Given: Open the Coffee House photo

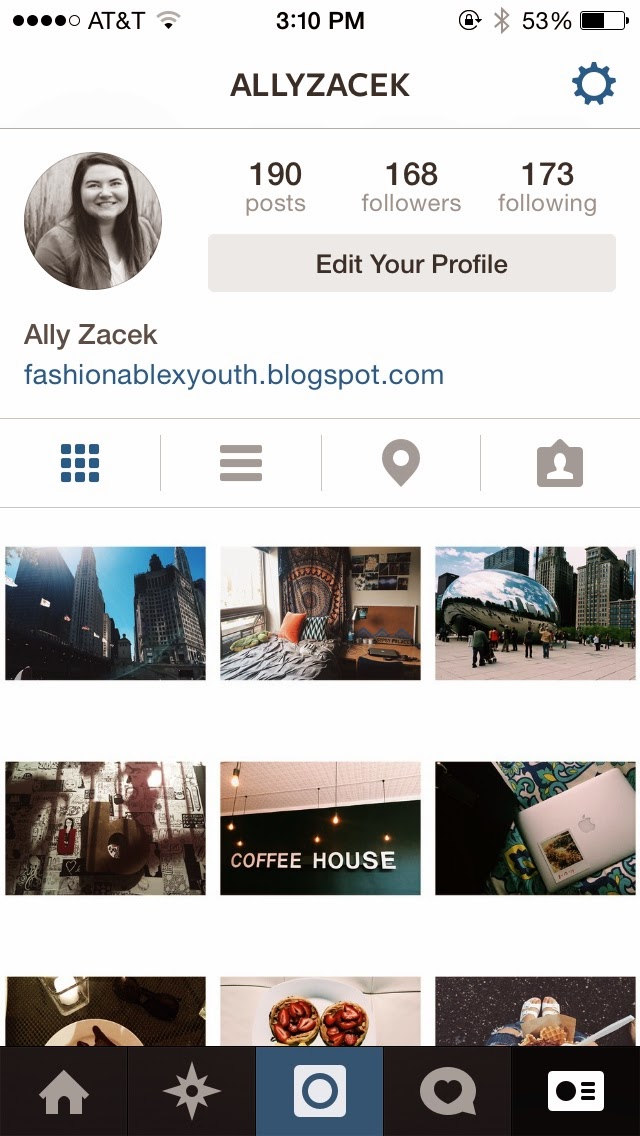Looking at the screenshot, I should [x=320, y=828].
